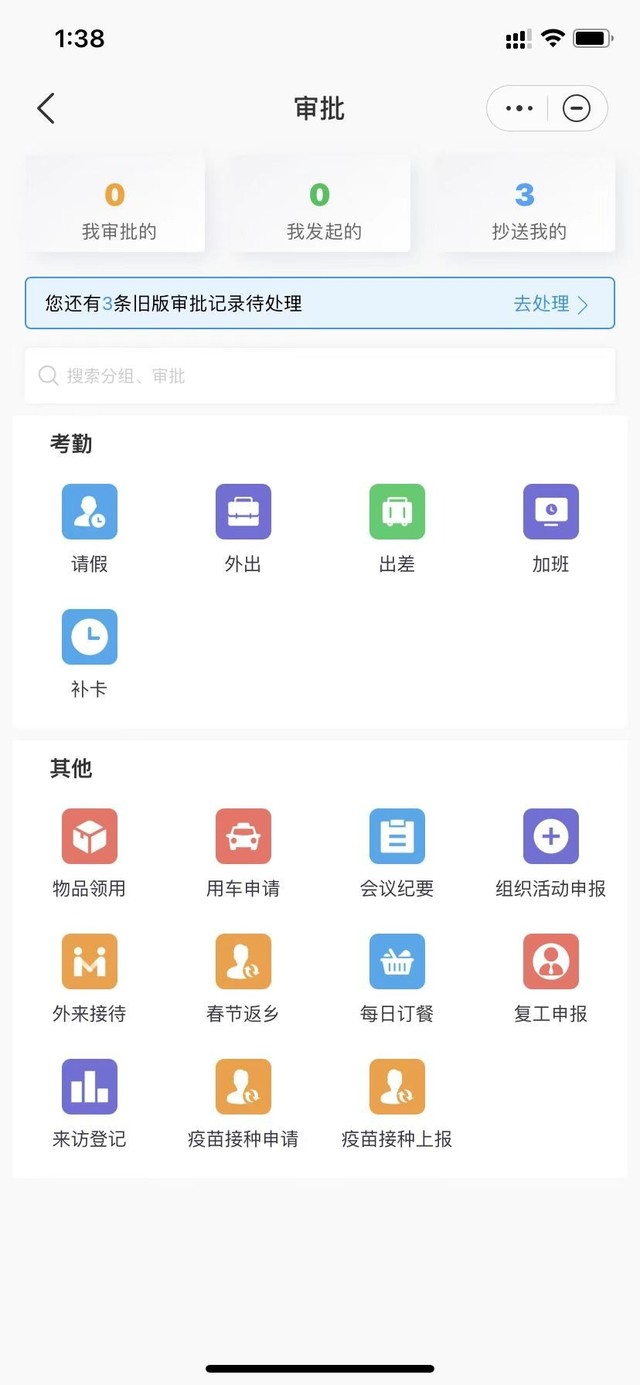Select 组织活动申报
Image resolution: width=640 pixels, height=1385 pixels.
pos(551,853)
